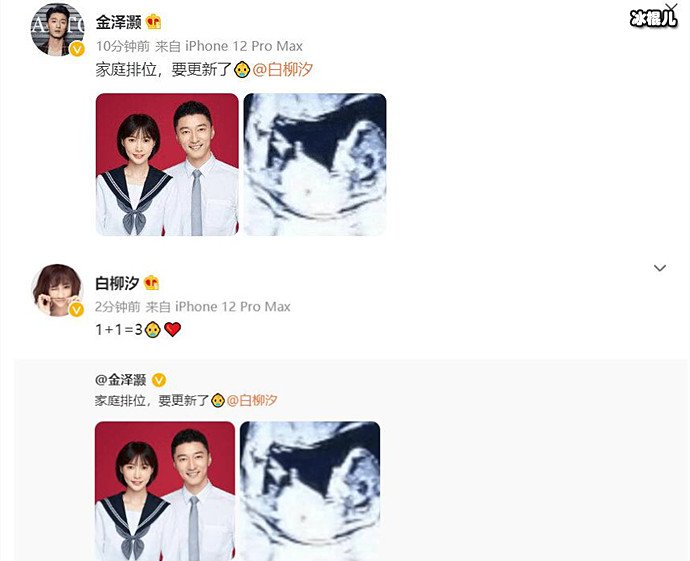690x561 pixels.
Task: Expand the chevron menu on 白柳汐's post
Action: pos(659,268)
